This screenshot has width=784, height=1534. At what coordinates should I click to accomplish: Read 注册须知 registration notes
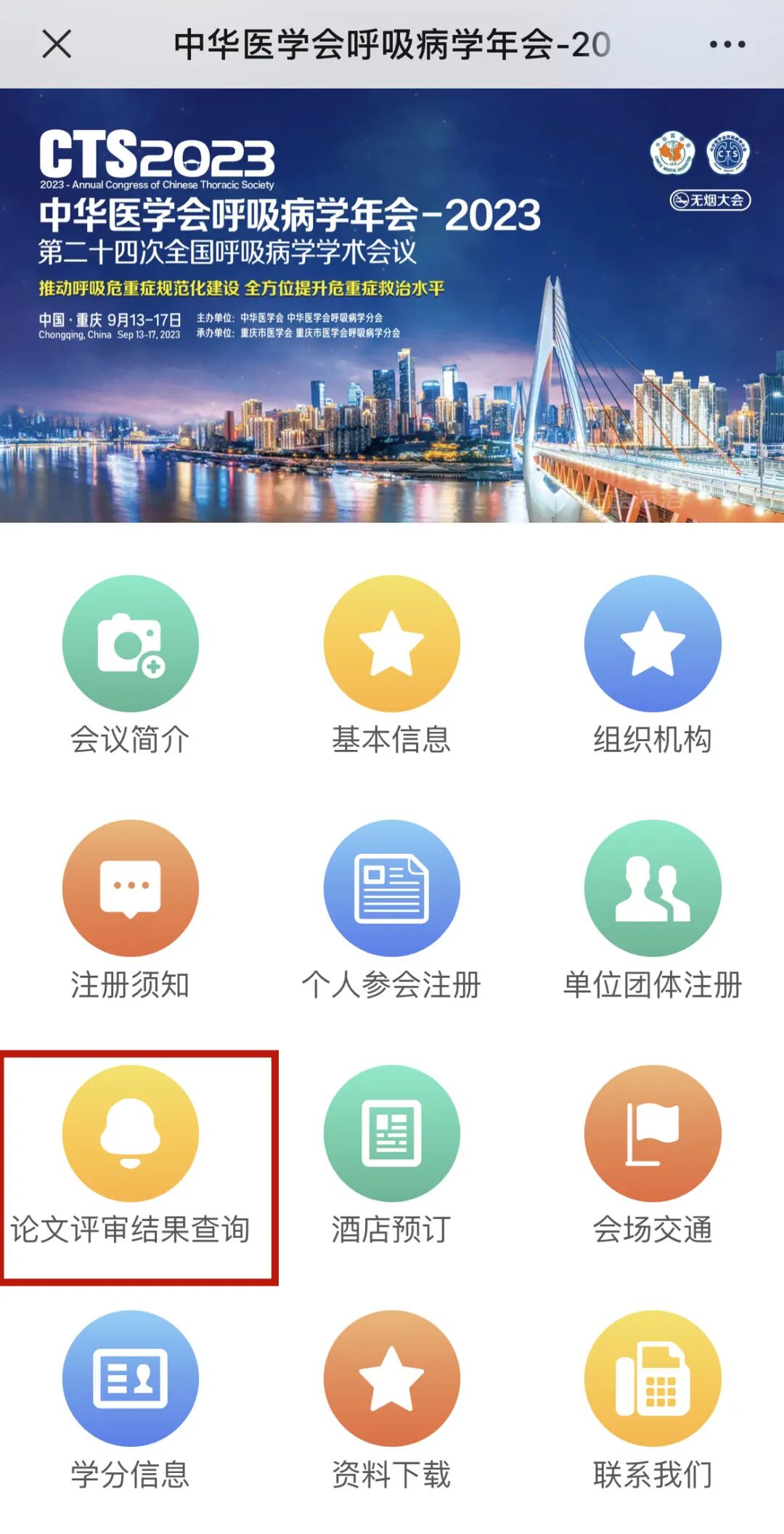coord(131,888)
